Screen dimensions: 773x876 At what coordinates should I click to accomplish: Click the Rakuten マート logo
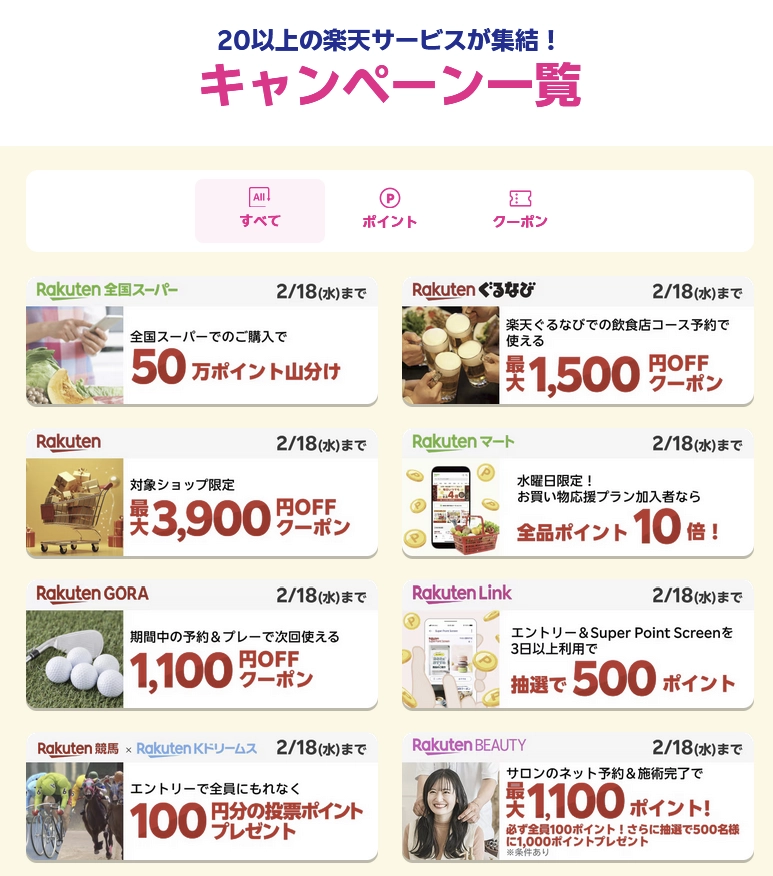(x=464, y=438)
